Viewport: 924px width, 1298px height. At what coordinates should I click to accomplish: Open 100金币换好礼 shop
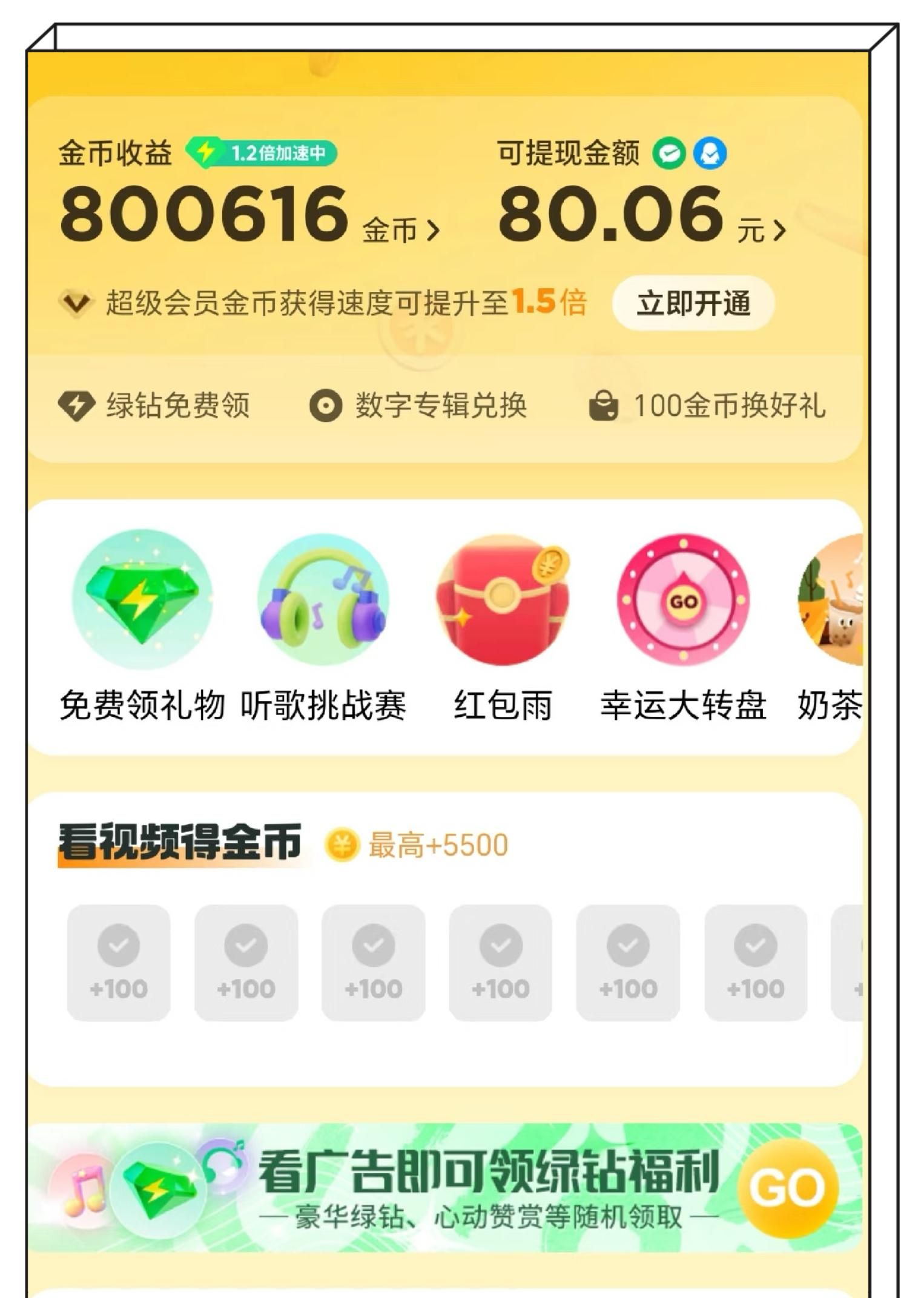(x=707, y=406)
